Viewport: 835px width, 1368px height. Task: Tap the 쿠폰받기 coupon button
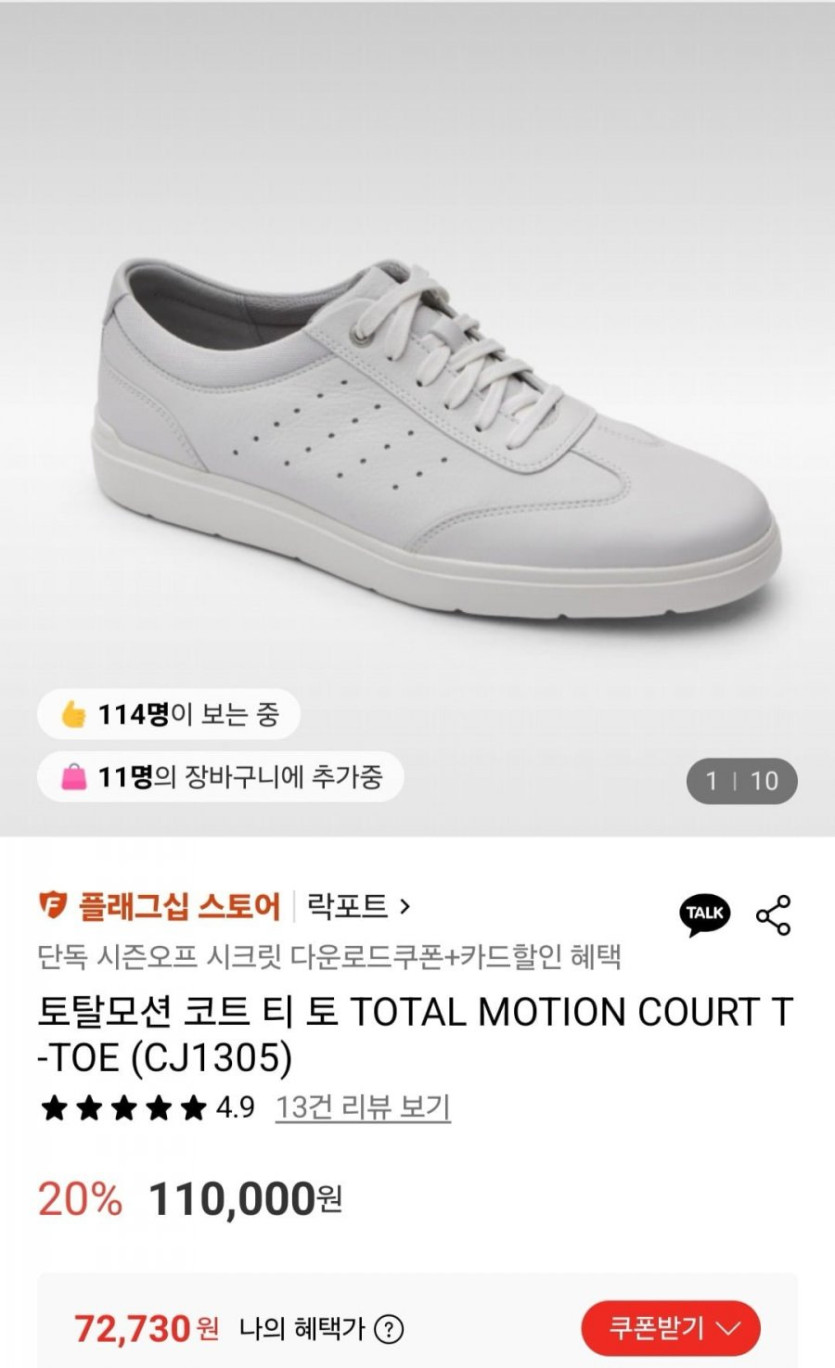click(671, 1328)
